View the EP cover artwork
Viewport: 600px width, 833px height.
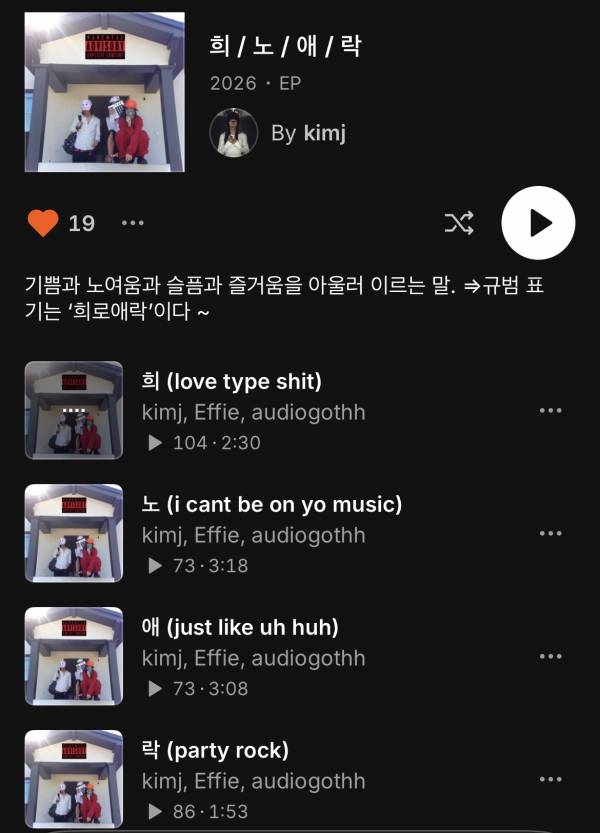104,92
